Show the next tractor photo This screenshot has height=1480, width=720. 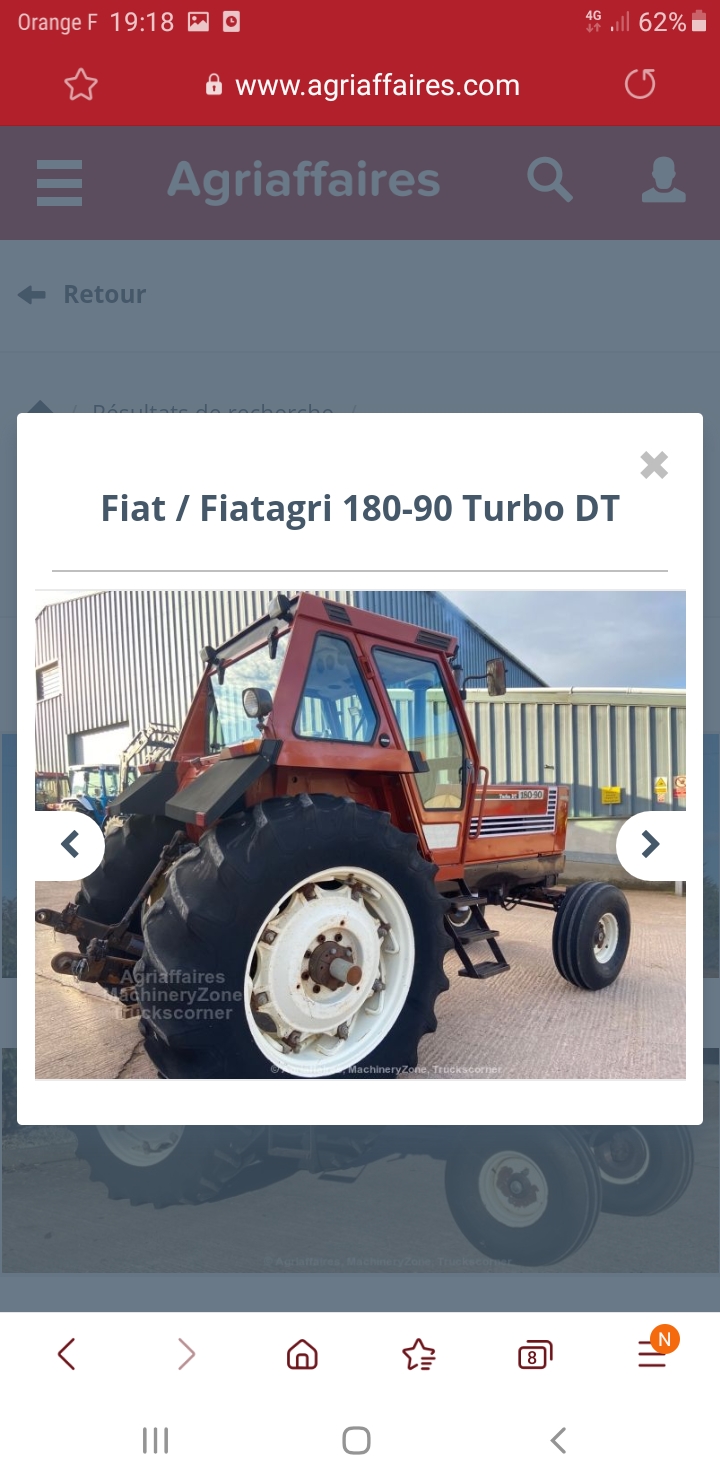pos(650,845)
